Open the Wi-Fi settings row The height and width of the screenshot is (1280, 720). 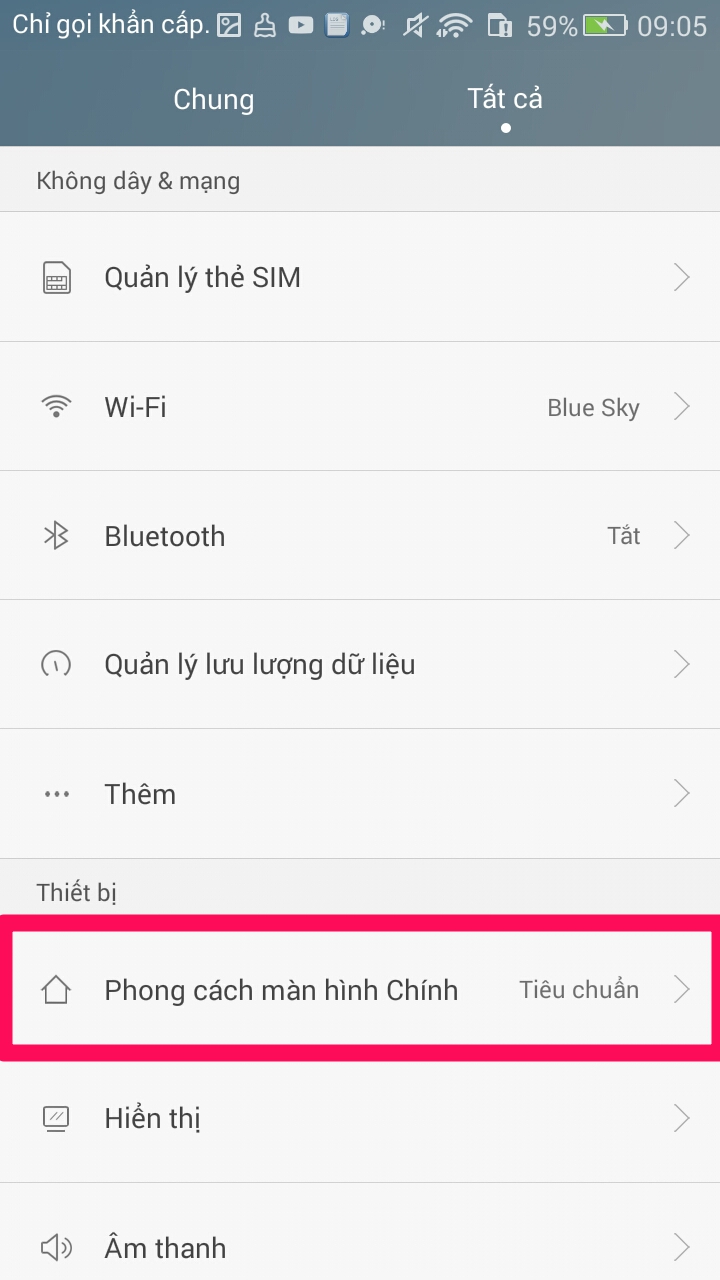pos(360,407)
